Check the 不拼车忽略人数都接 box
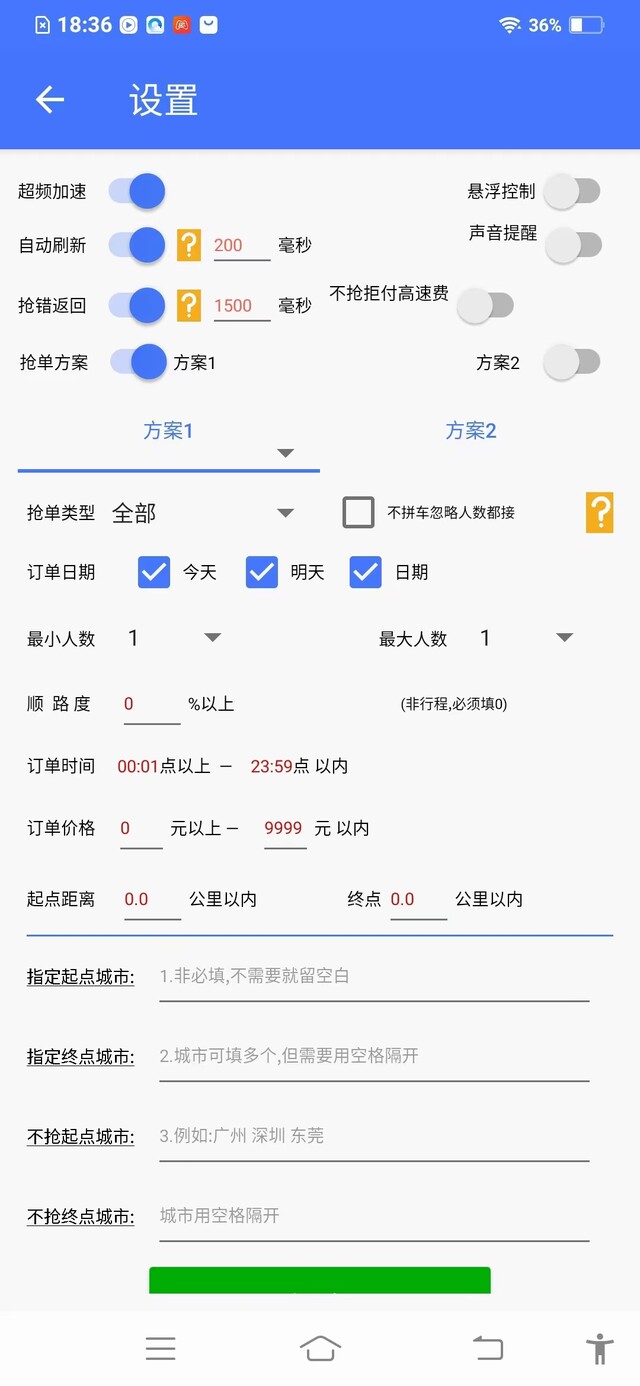This screenshot has width=640, height=1386. point(358,513)
